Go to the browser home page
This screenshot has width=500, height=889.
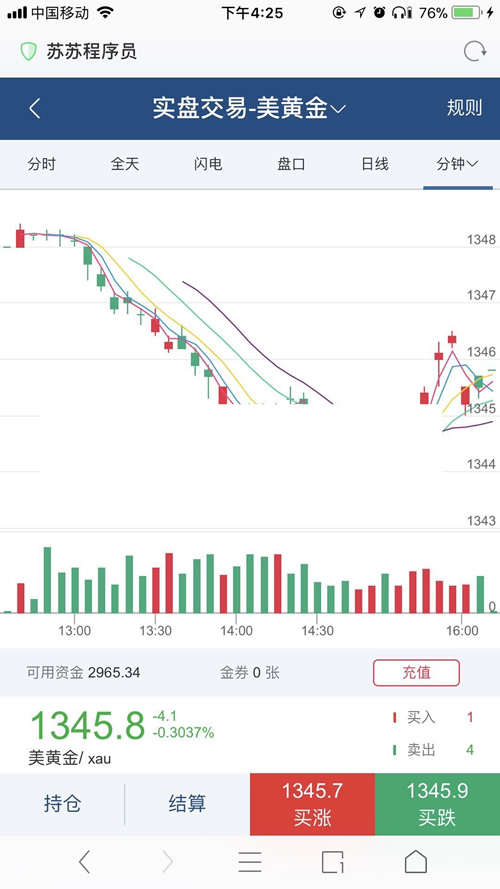click(x=416, y=862)
